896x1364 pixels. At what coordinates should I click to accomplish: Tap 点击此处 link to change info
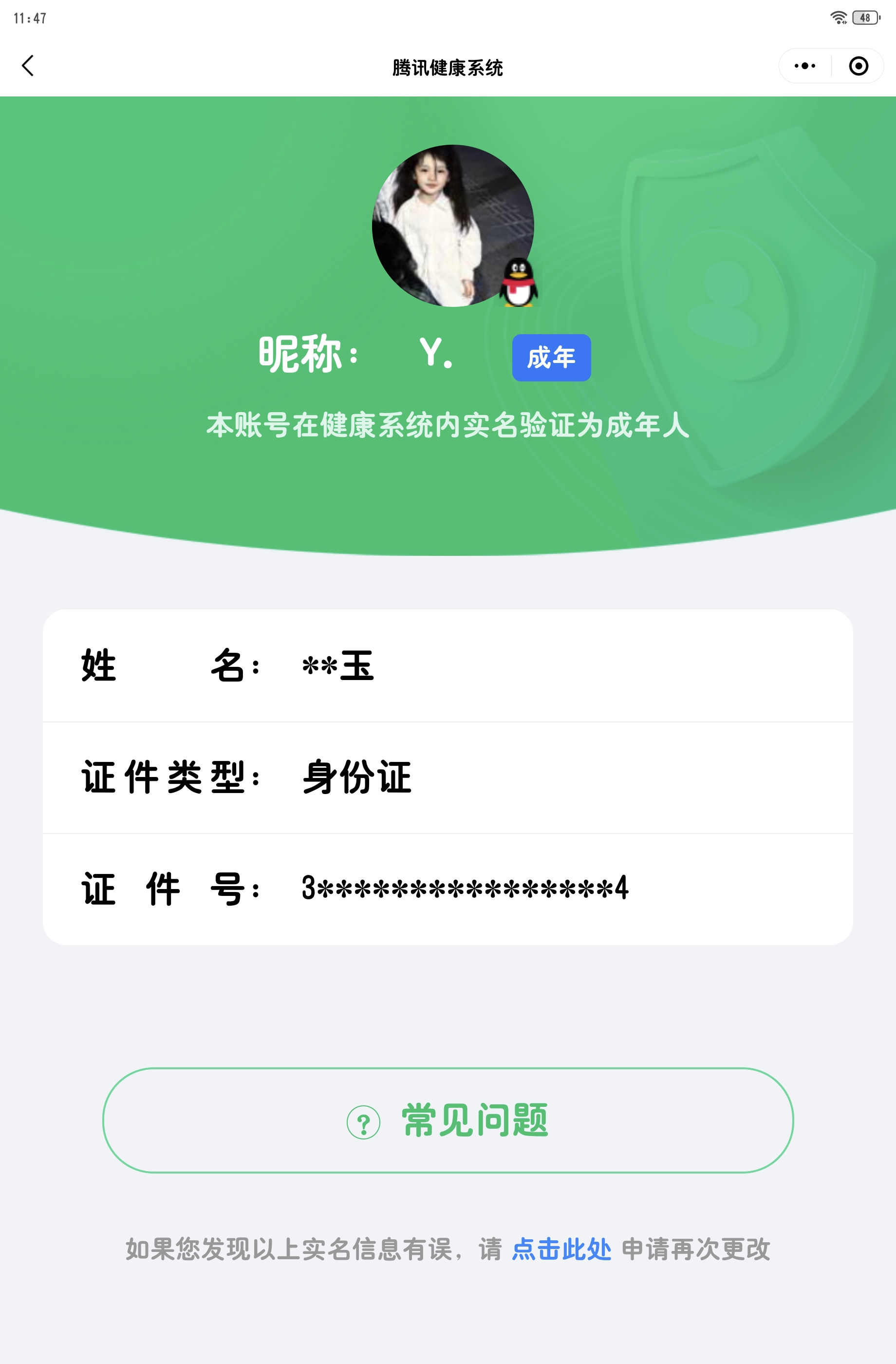(561, 1250)
